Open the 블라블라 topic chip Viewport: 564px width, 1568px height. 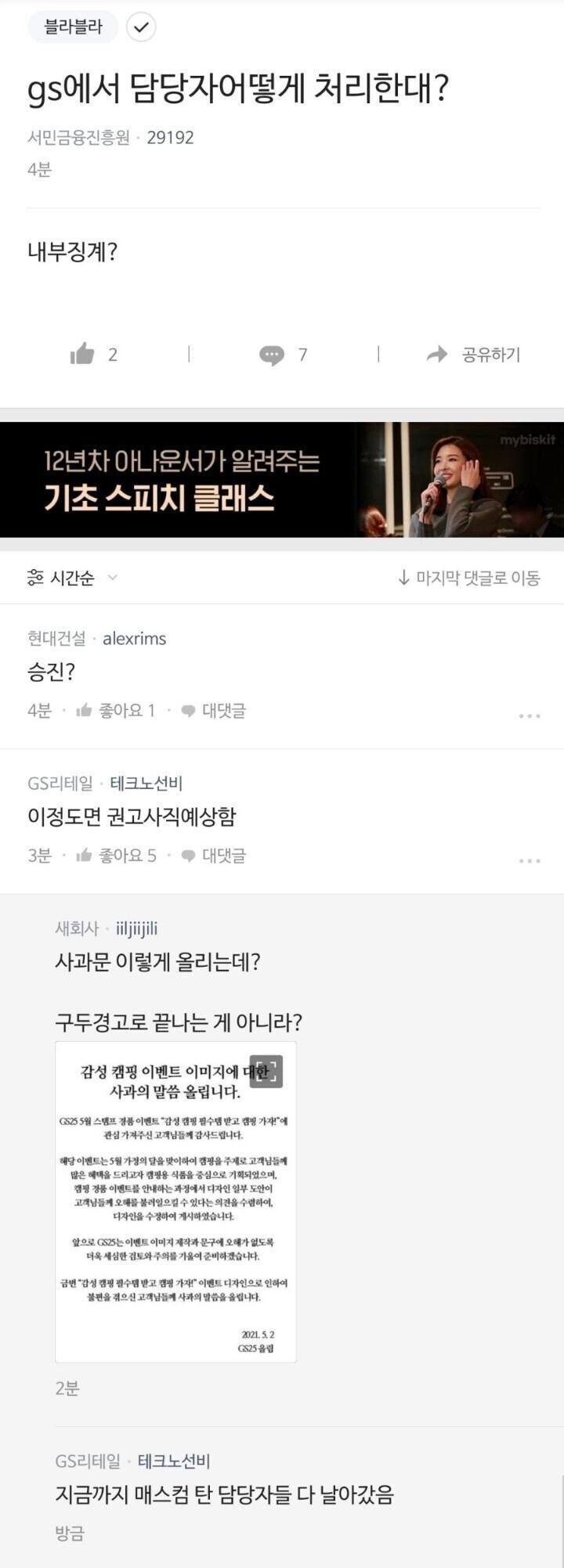(73, 27)
